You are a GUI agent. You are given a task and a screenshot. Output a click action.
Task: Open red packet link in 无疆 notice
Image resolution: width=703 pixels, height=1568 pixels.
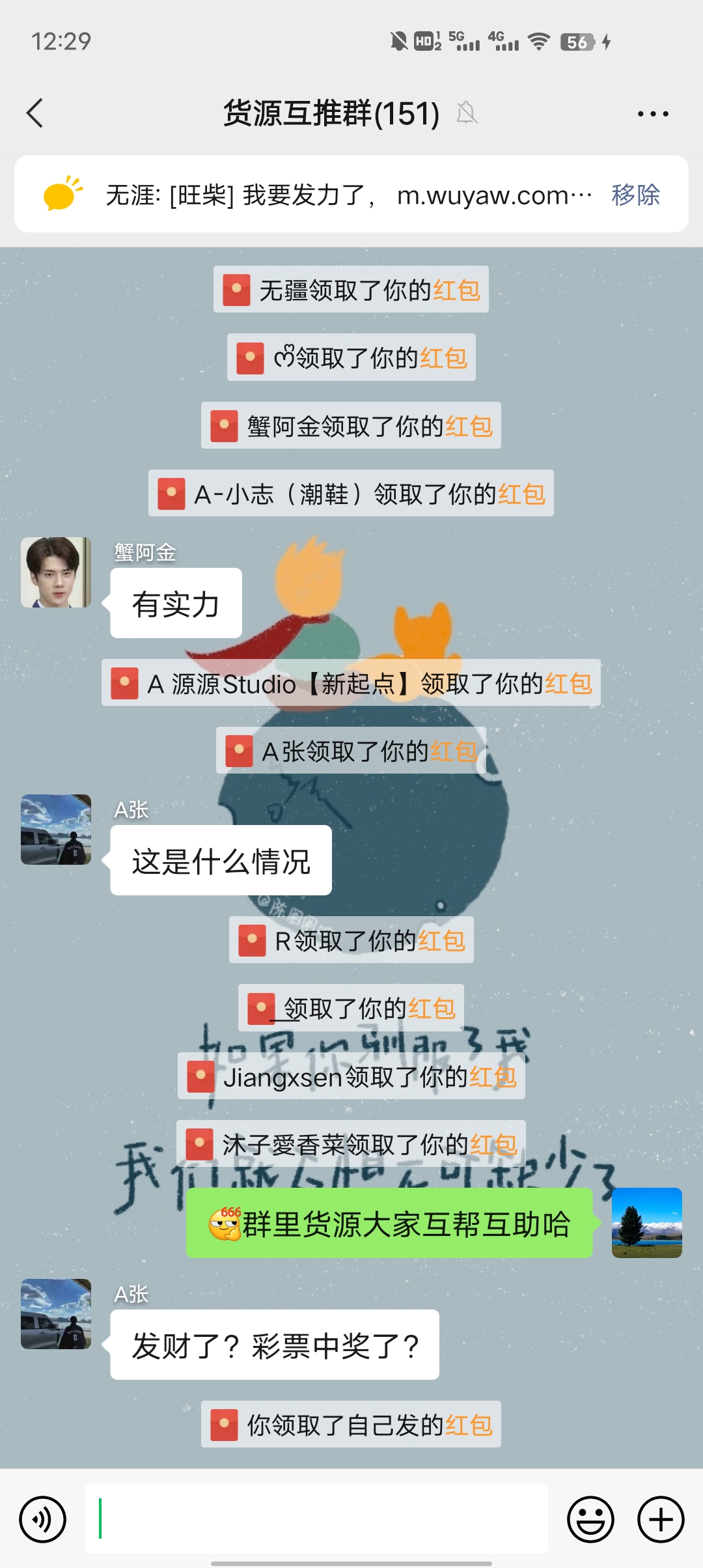pos(456,290)
